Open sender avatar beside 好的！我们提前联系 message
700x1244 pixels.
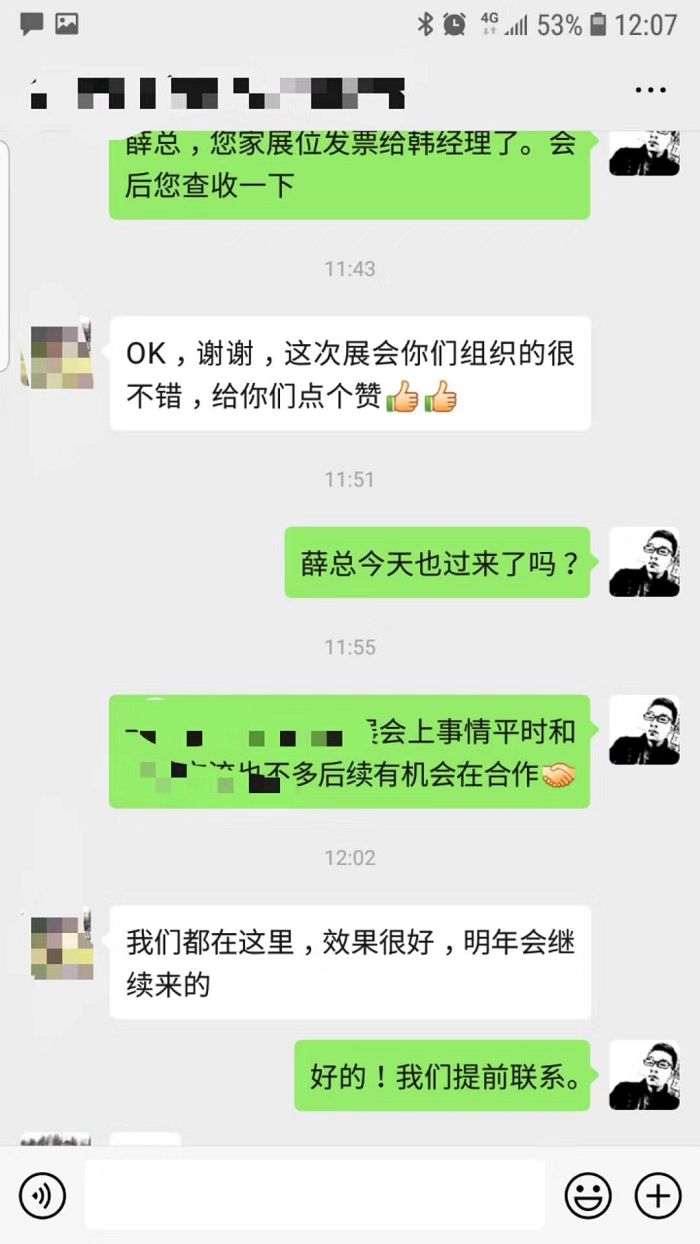pos(644,1075)
